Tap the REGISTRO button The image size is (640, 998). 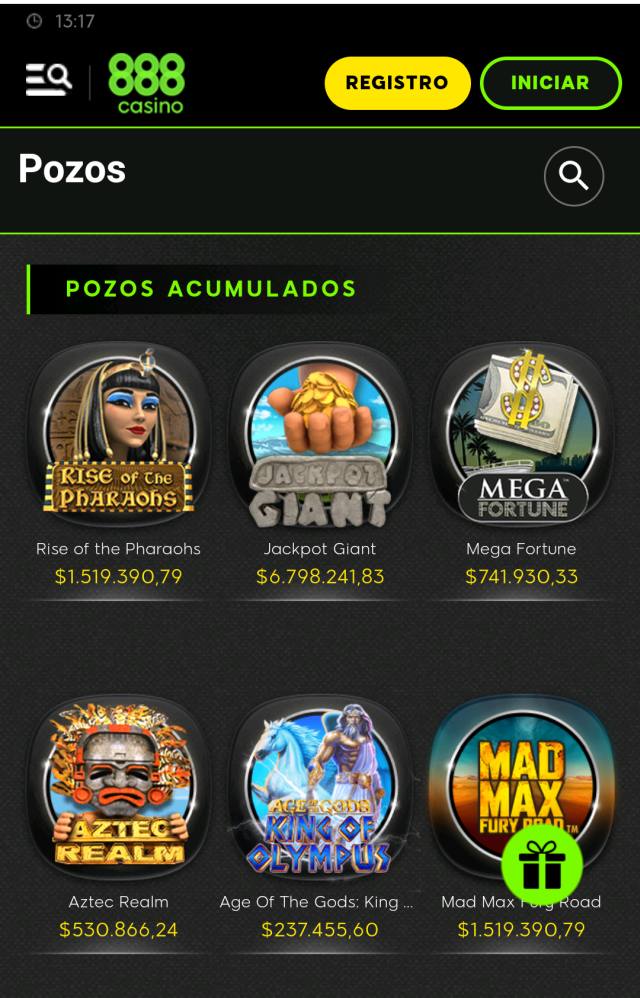(397, 83)
